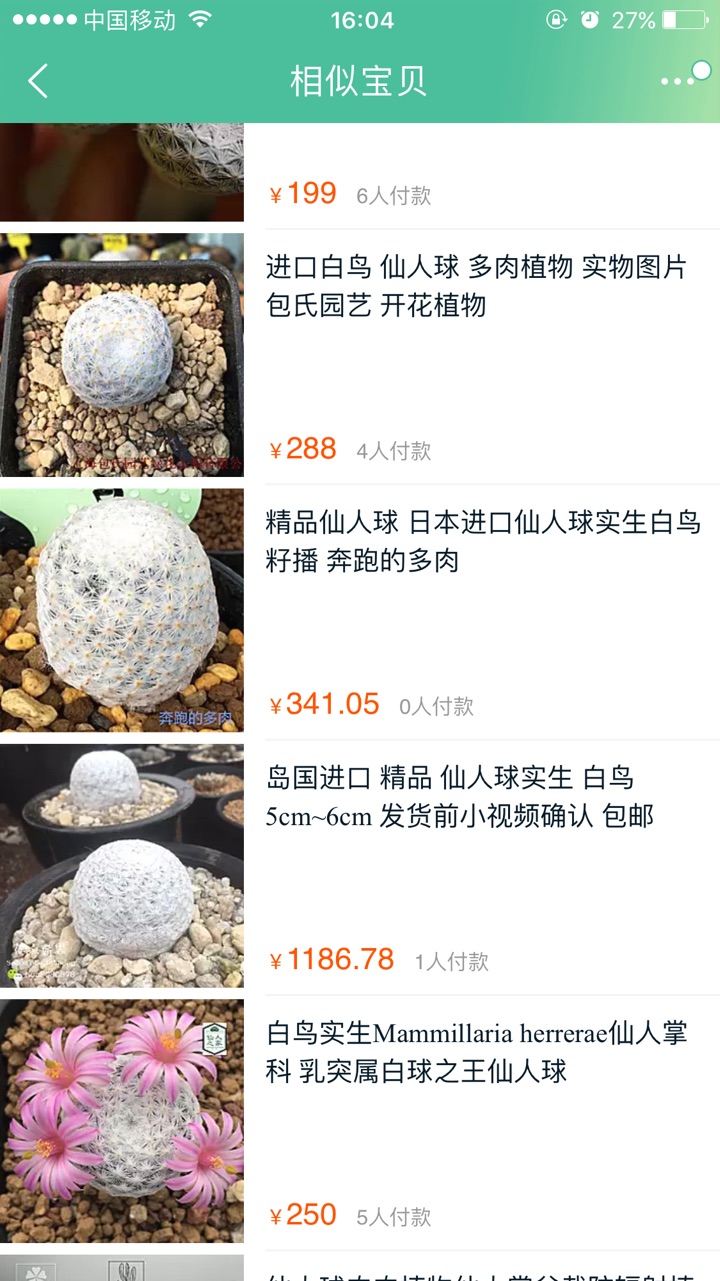Open the 白鸟实生Mammillaria herrerae listing
Screen dimensions: 720x1281
point(476,1052)
